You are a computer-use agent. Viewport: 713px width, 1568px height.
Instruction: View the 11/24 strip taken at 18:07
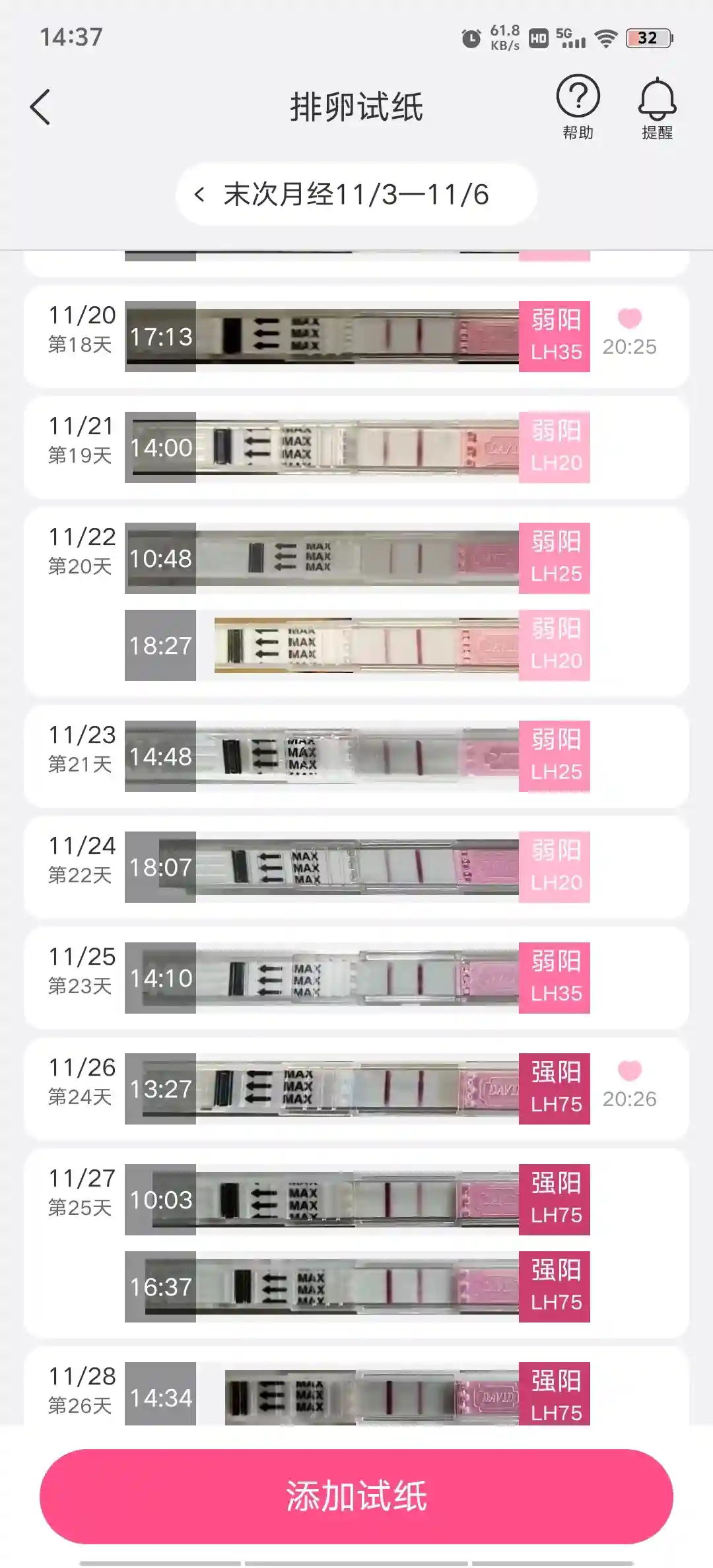[356, 867]
